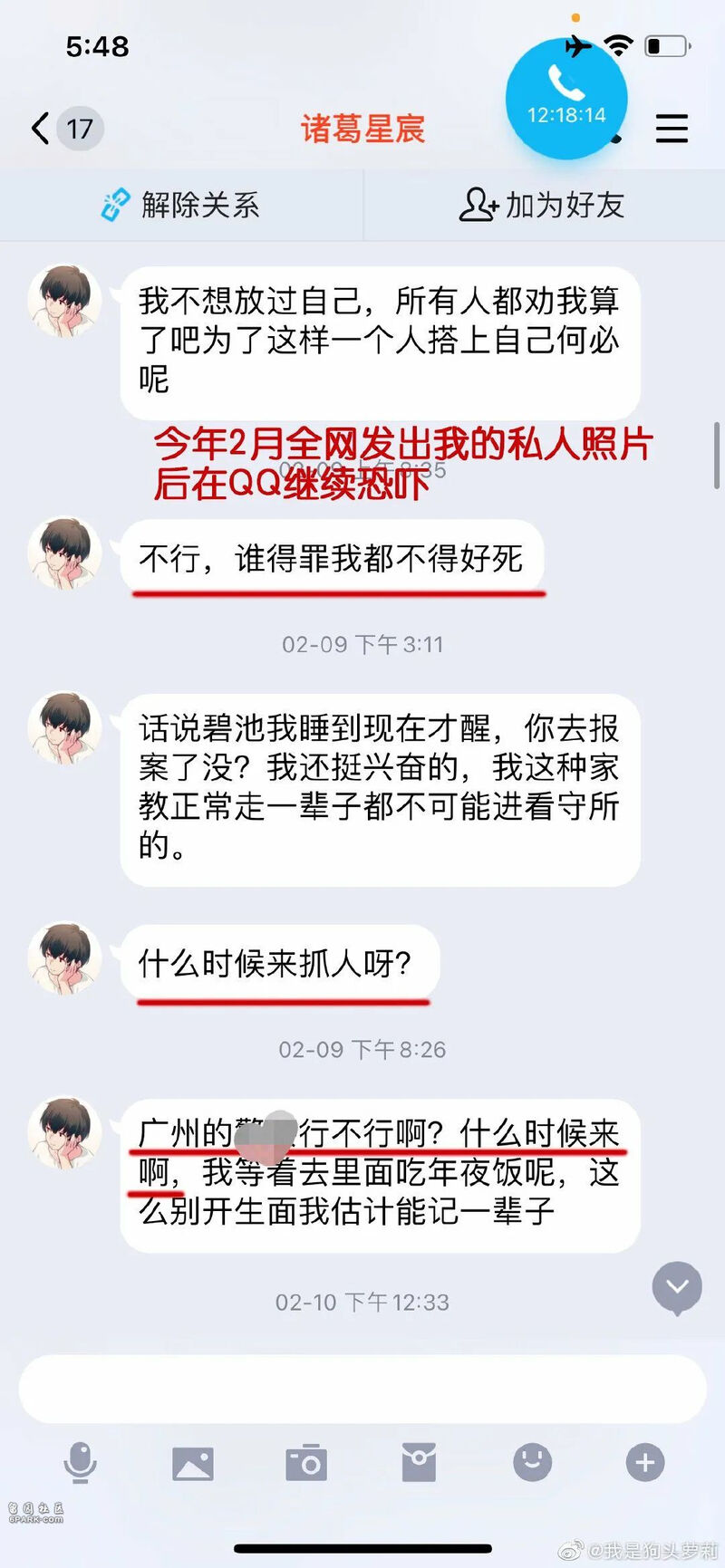Viewport: 725px width, 1568px height.
Task: Open the camera to take a photo
Action: point(306,1463)
